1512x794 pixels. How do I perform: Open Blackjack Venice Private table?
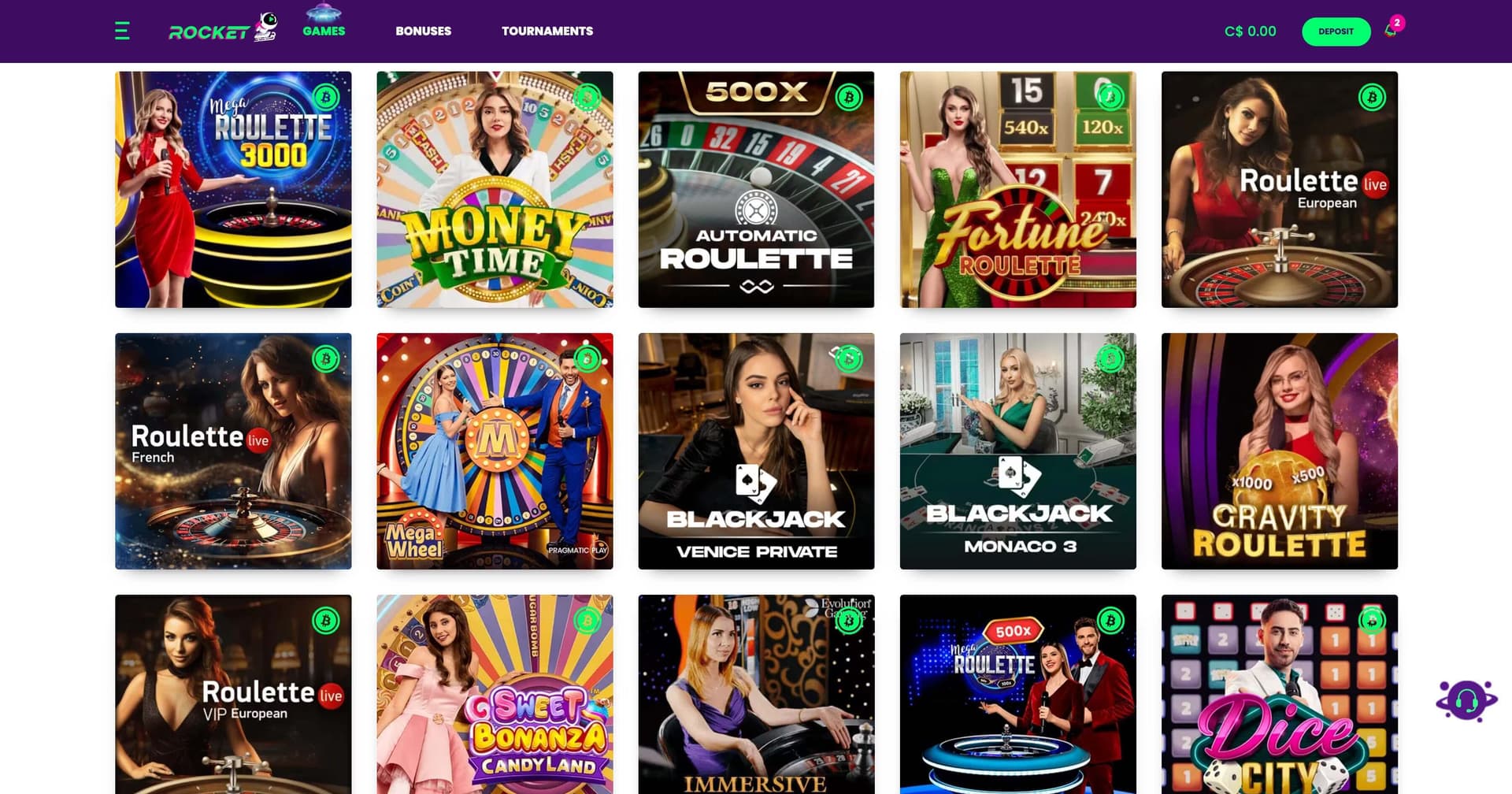click(x=756, y=451)
